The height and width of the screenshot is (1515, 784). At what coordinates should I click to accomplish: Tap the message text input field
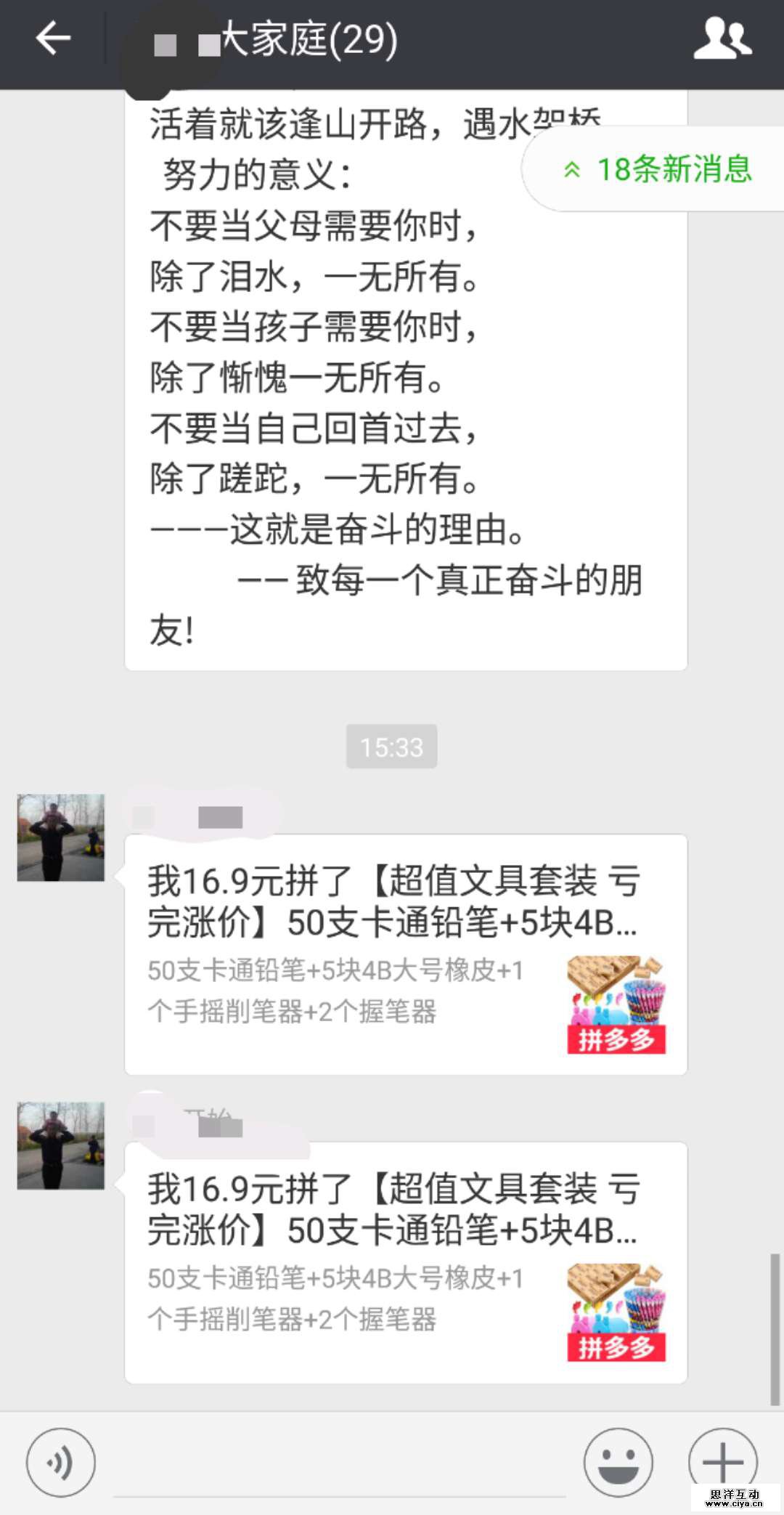pyautogui.click(x=340, y=1463)
